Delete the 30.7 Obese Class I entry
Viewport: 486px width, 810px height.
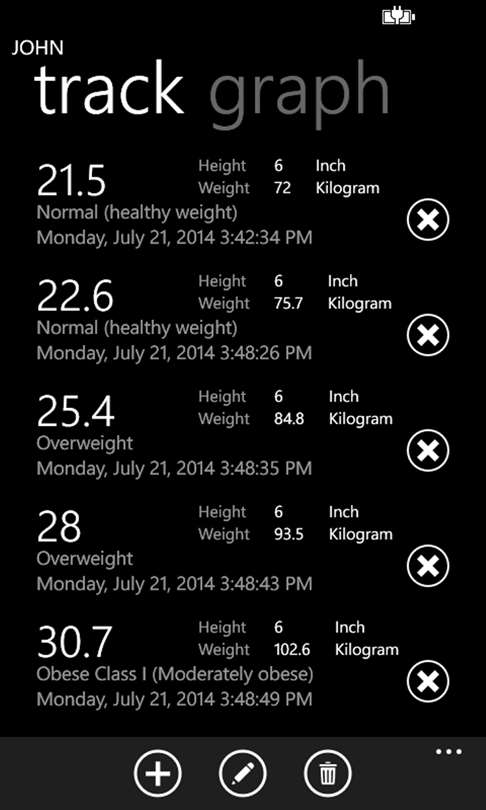point(428,682)
